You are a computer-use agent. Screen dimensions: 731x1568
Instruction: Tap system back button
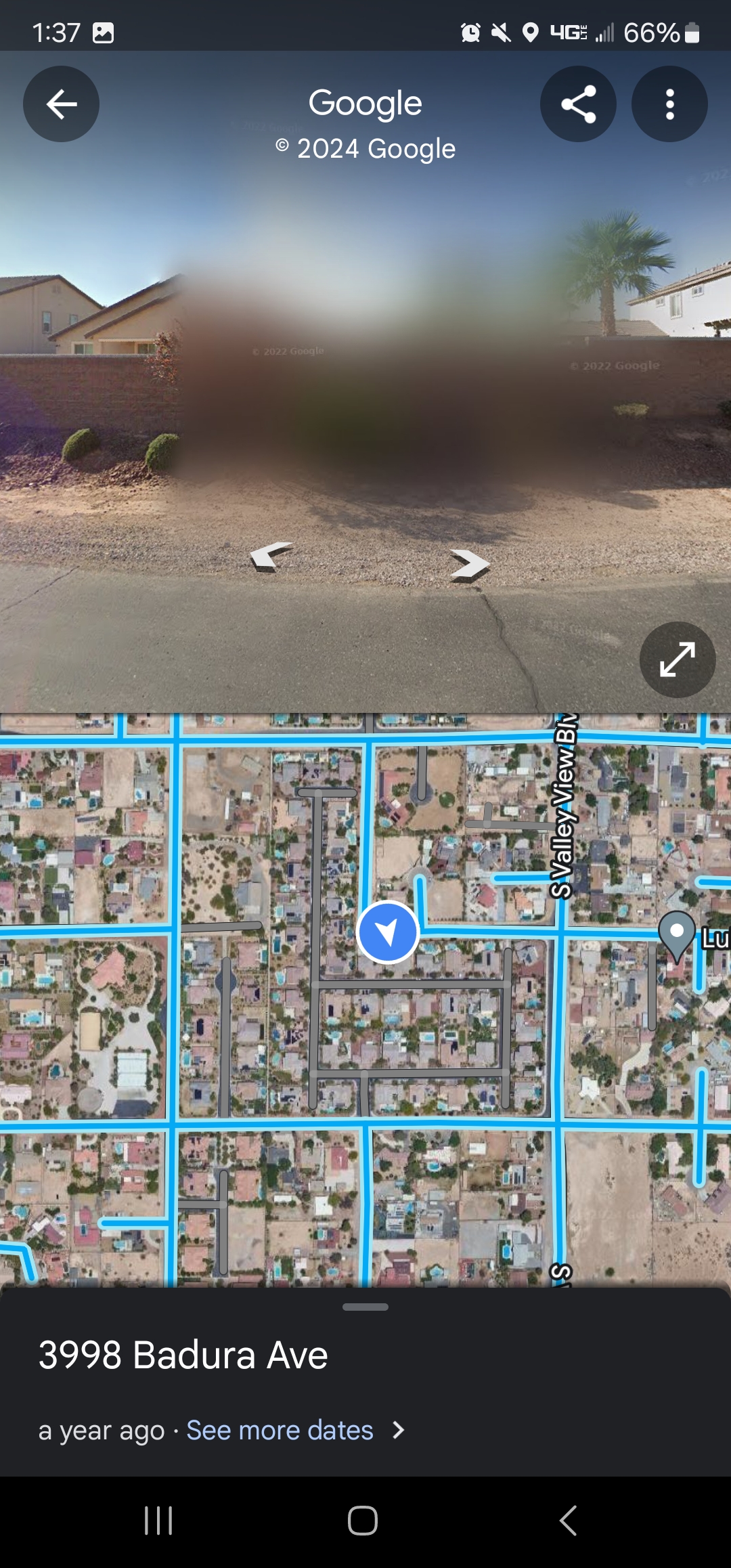click(x=569, y=1521)
